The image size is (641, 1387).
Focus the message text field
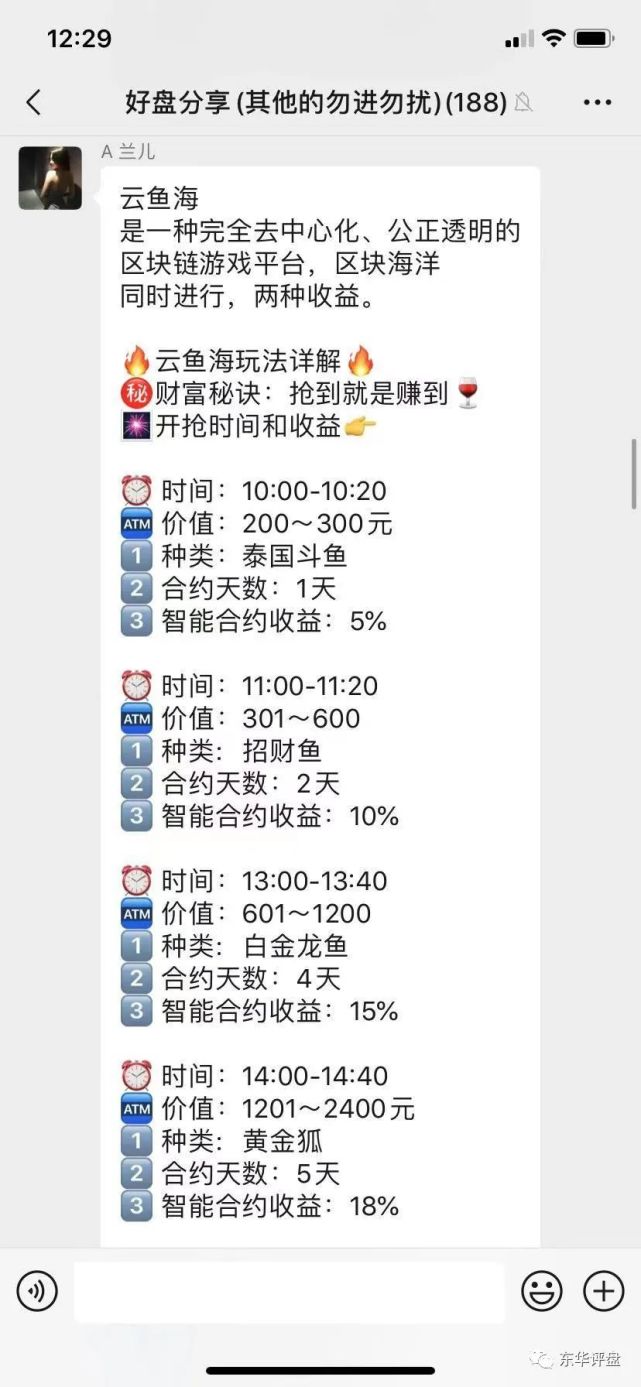pos(290,1292)
